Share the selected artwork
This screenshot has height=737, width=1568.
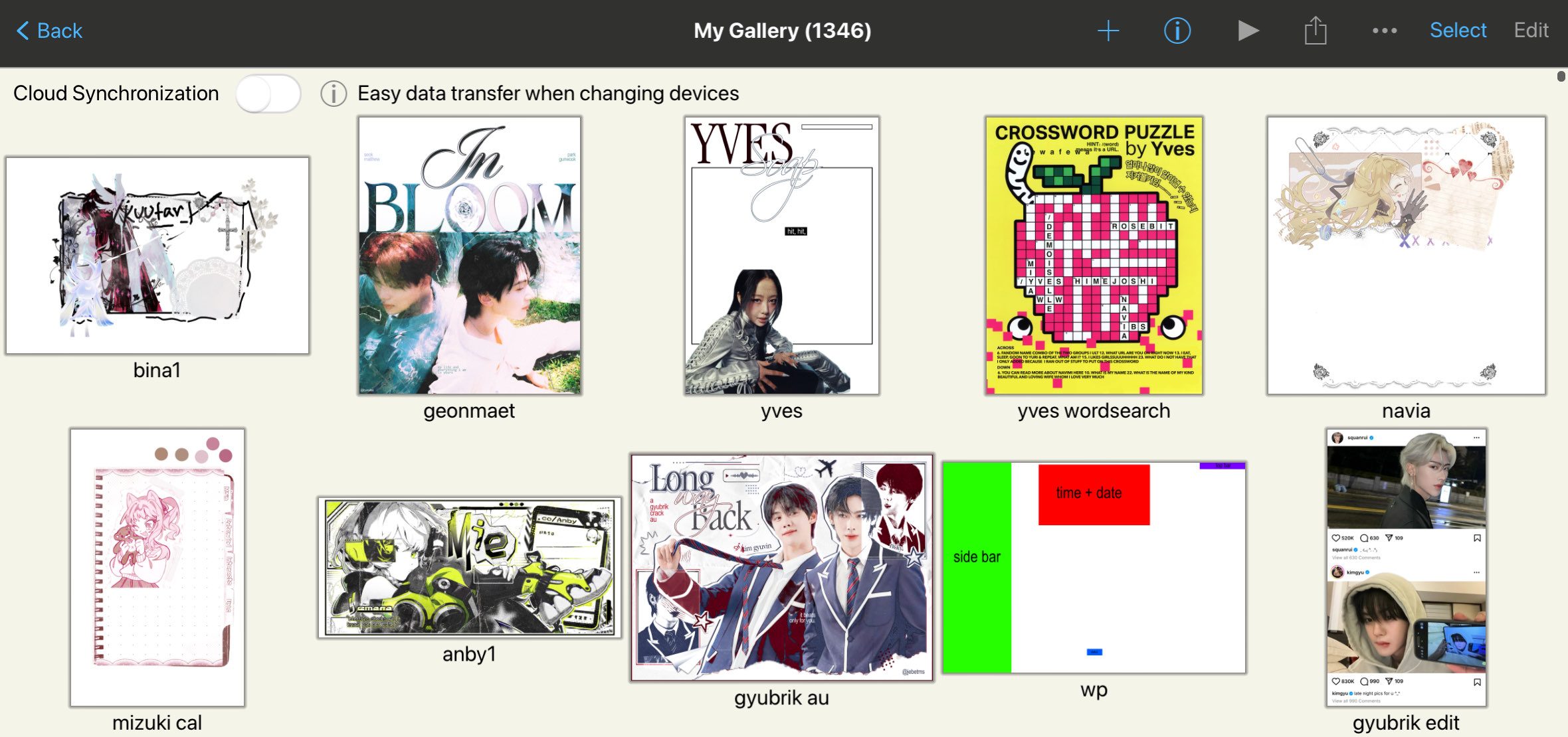point(1315,31)
